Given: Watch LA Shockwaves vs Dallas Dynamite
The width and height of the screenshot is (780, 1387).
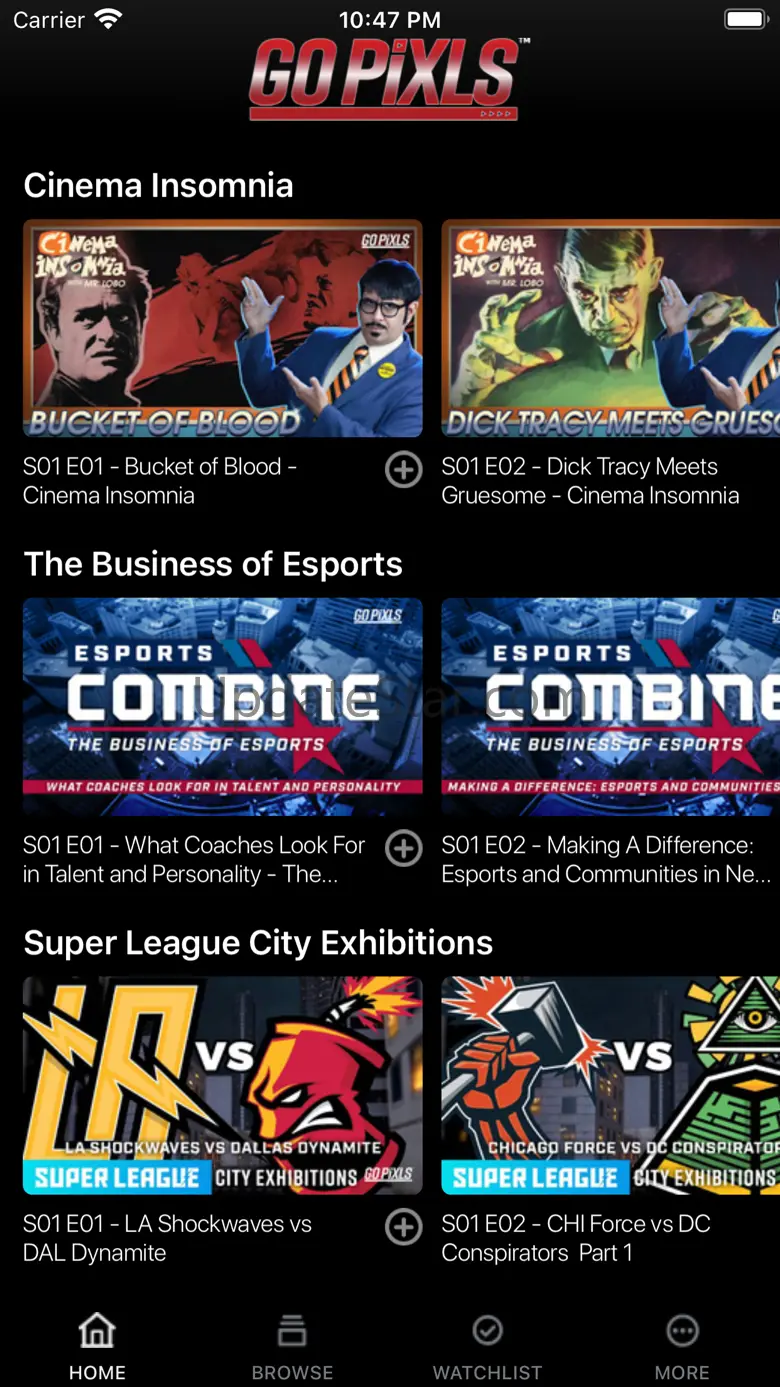Looking at the screenshot, I should (x=223, y=1086).
